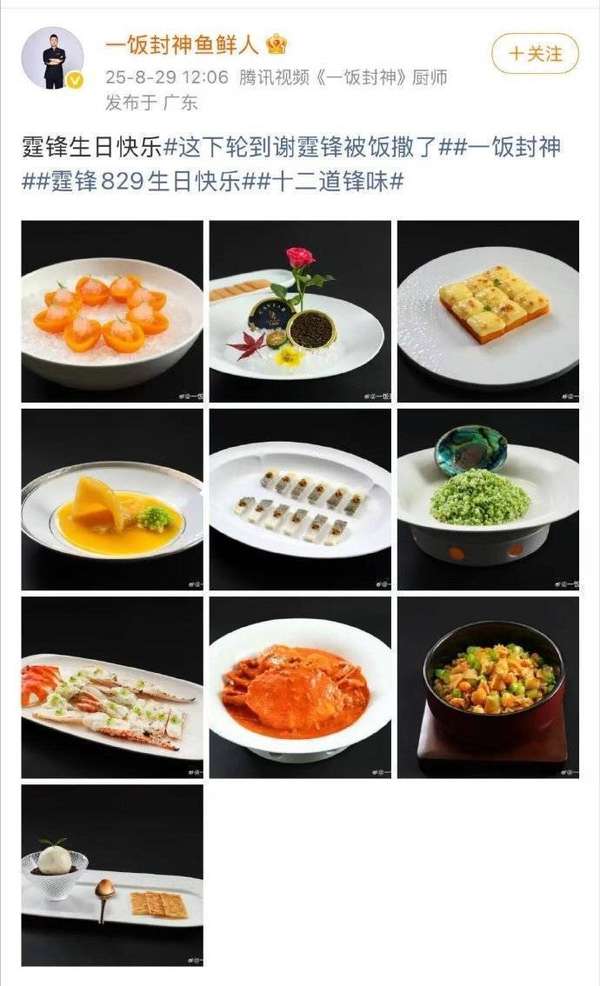Open the green rice with abalone shell photo
Image resolution: width=600 pixels, height=986 pixels.
click(488, 499)
